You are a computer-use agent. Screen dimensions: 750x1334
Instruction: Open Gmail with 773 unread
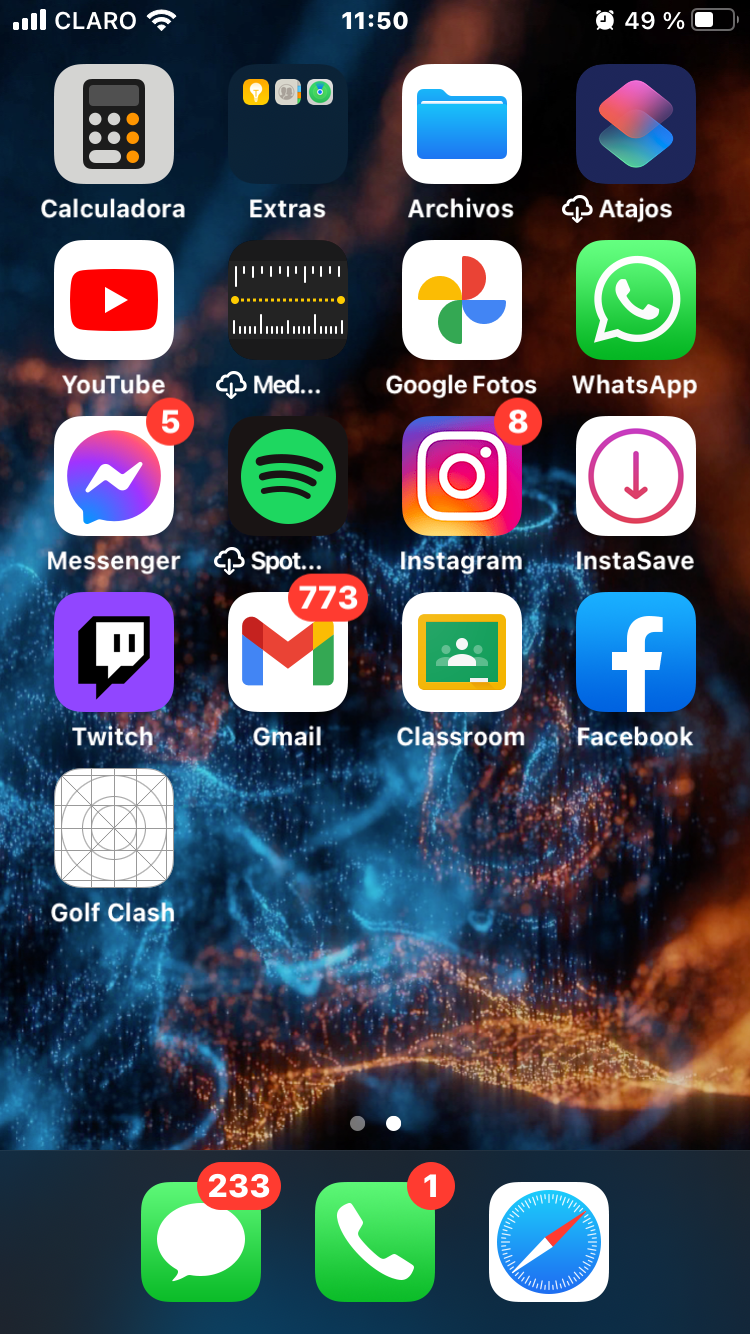(x=287, y=652)
